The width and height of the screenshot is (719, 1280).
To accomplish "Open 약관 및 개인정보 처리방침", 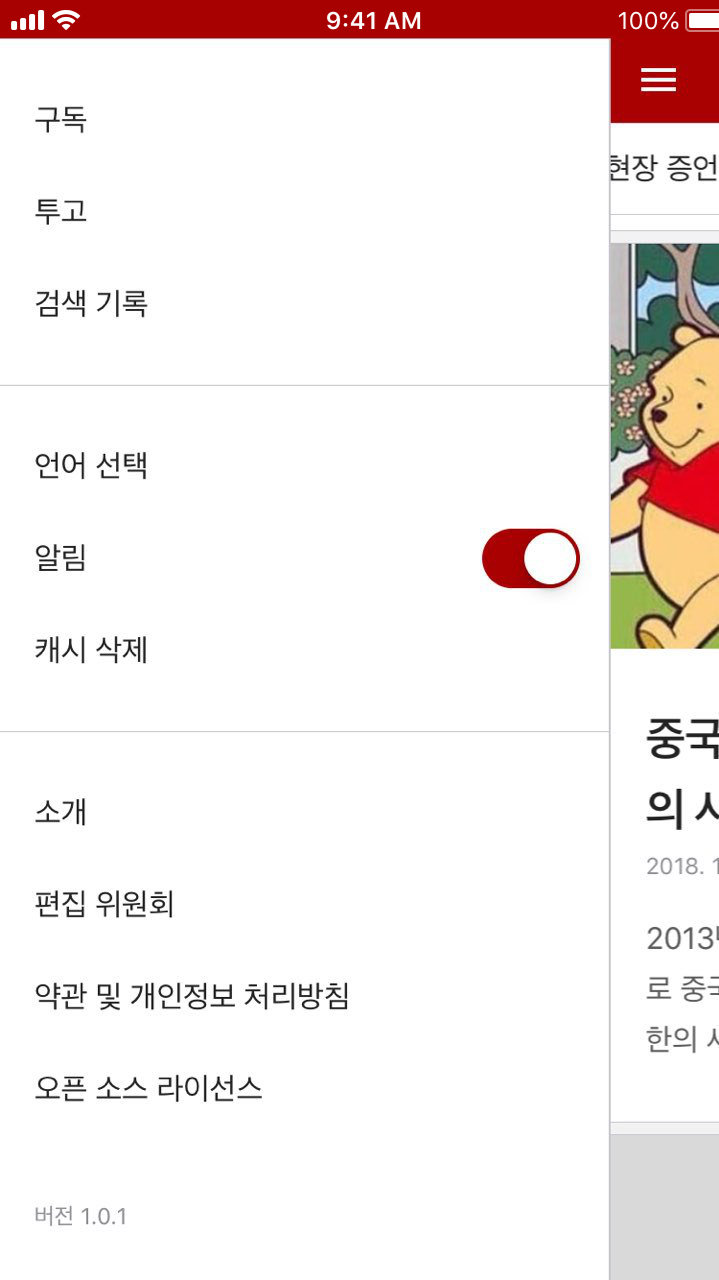I will 191,996.
